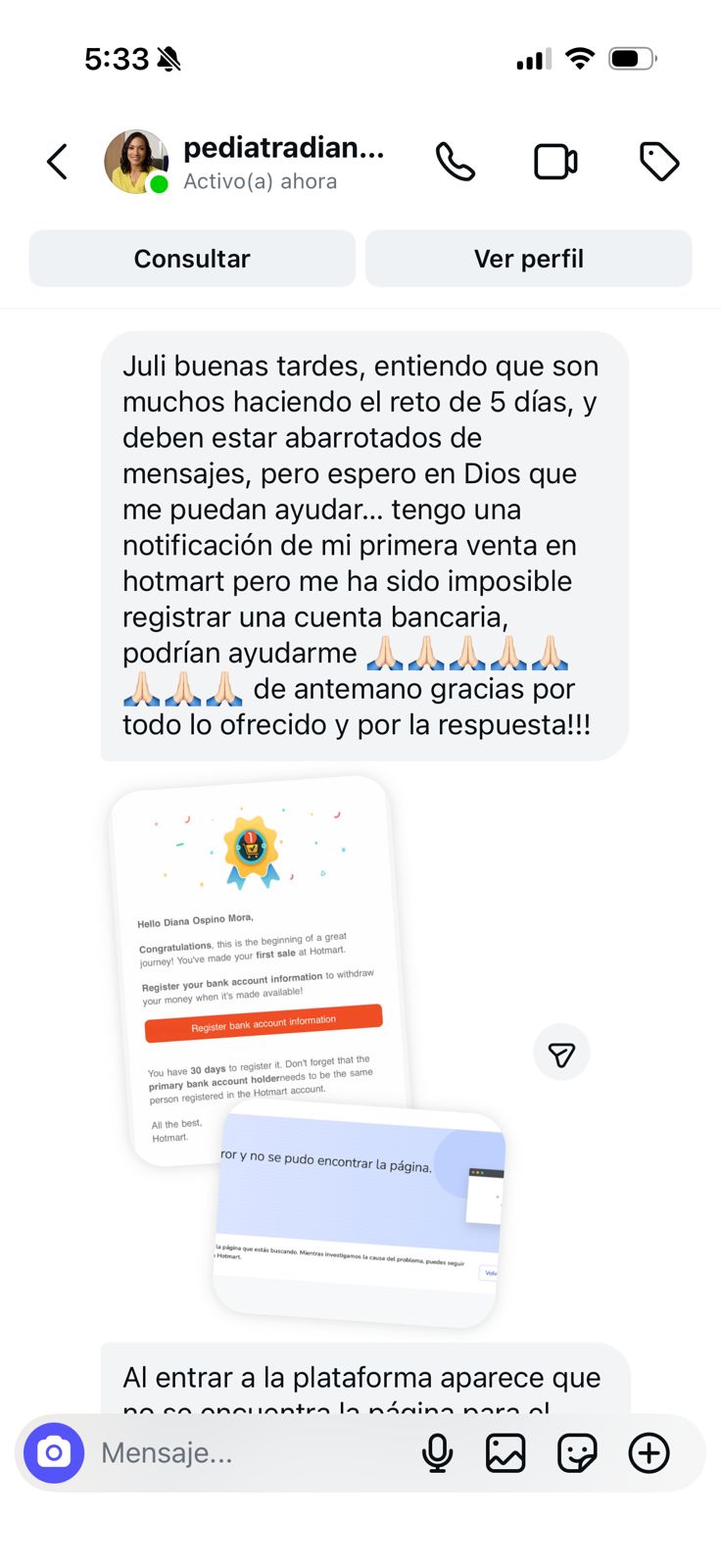Tap the Consultar button
This screenshot has width=721, height=1568.
coord(192,259)
